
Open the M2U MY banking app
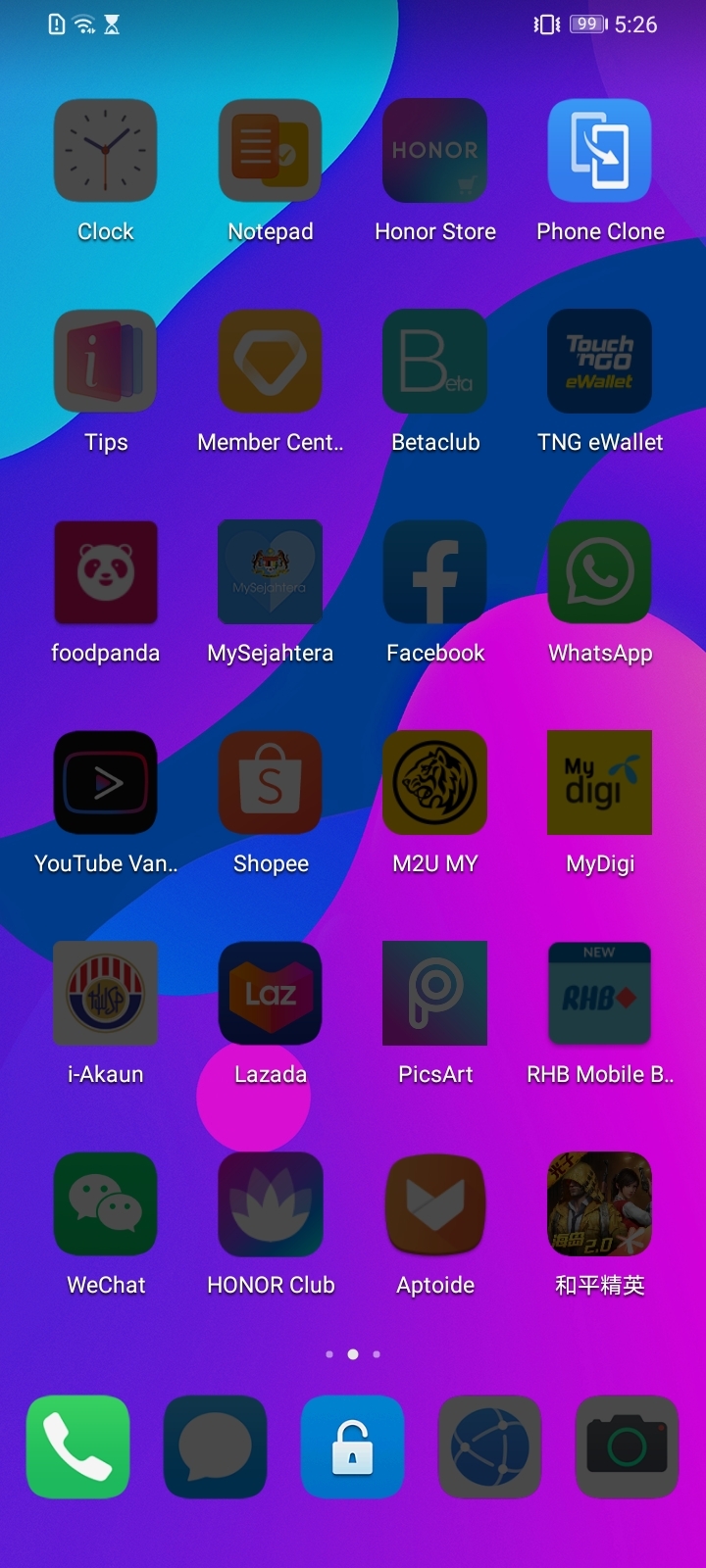tap(434, 782)
